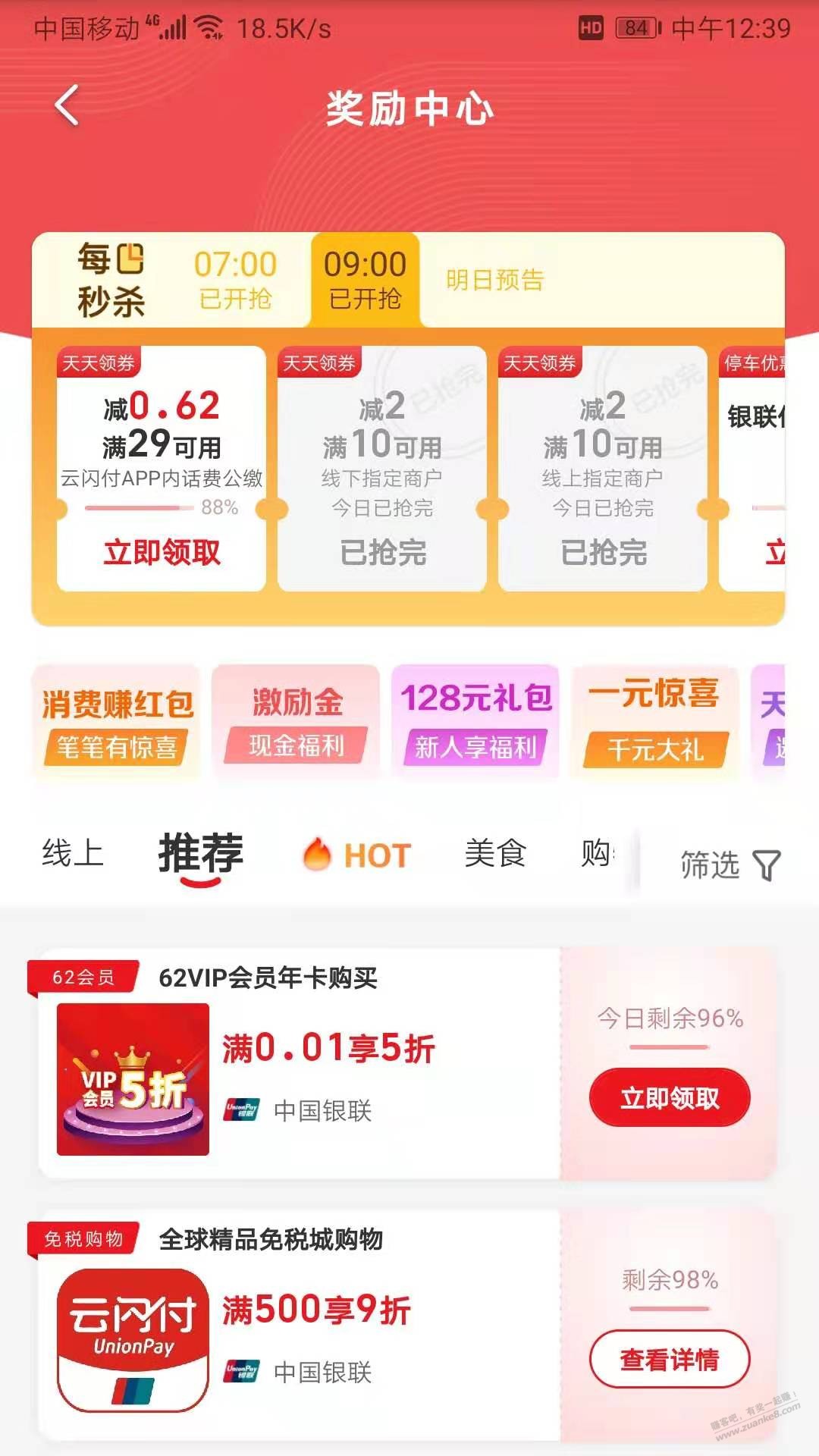Open the 筛选 filter
The image size is (819, 1456).
730,864
